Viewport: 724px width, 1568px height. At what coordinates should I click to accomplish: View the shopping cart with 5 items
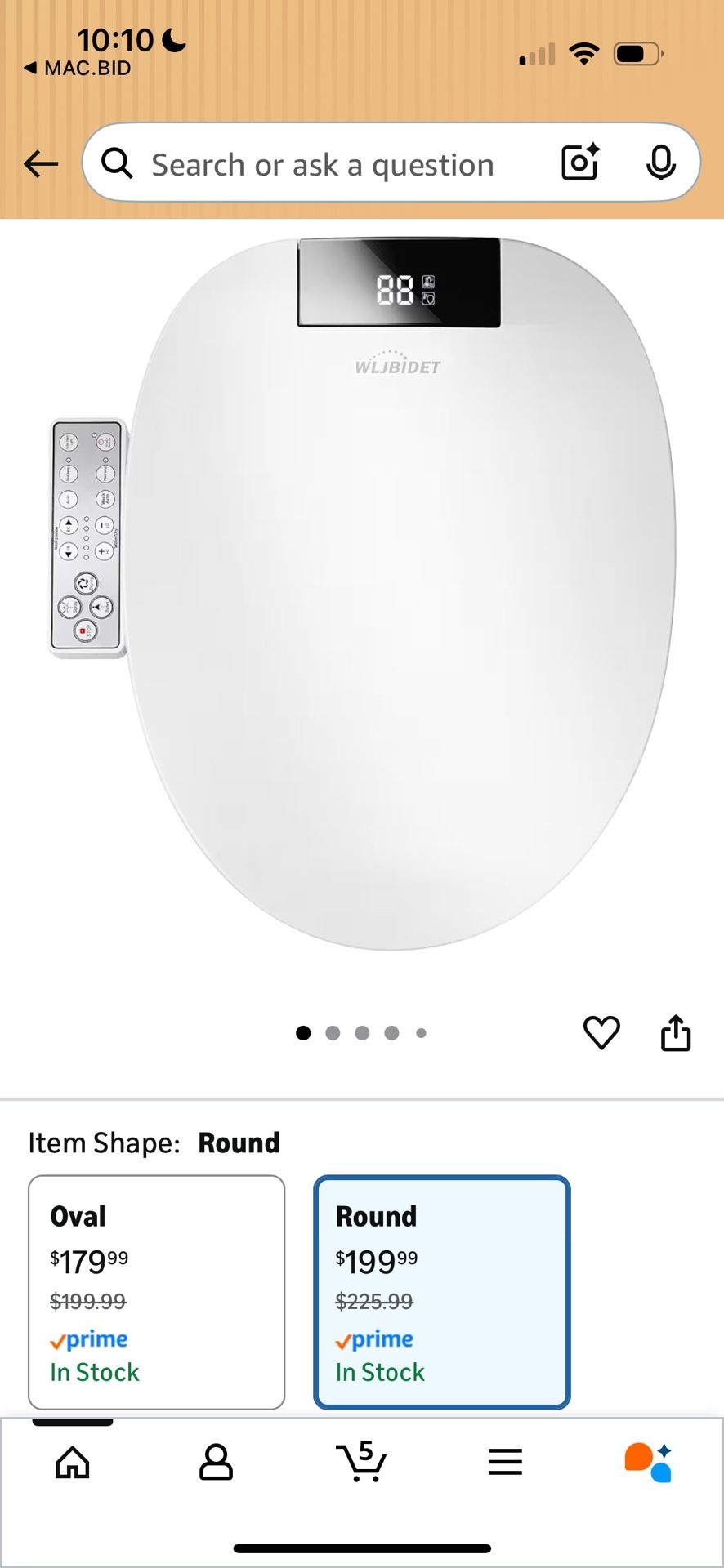tap(361, 1461)
